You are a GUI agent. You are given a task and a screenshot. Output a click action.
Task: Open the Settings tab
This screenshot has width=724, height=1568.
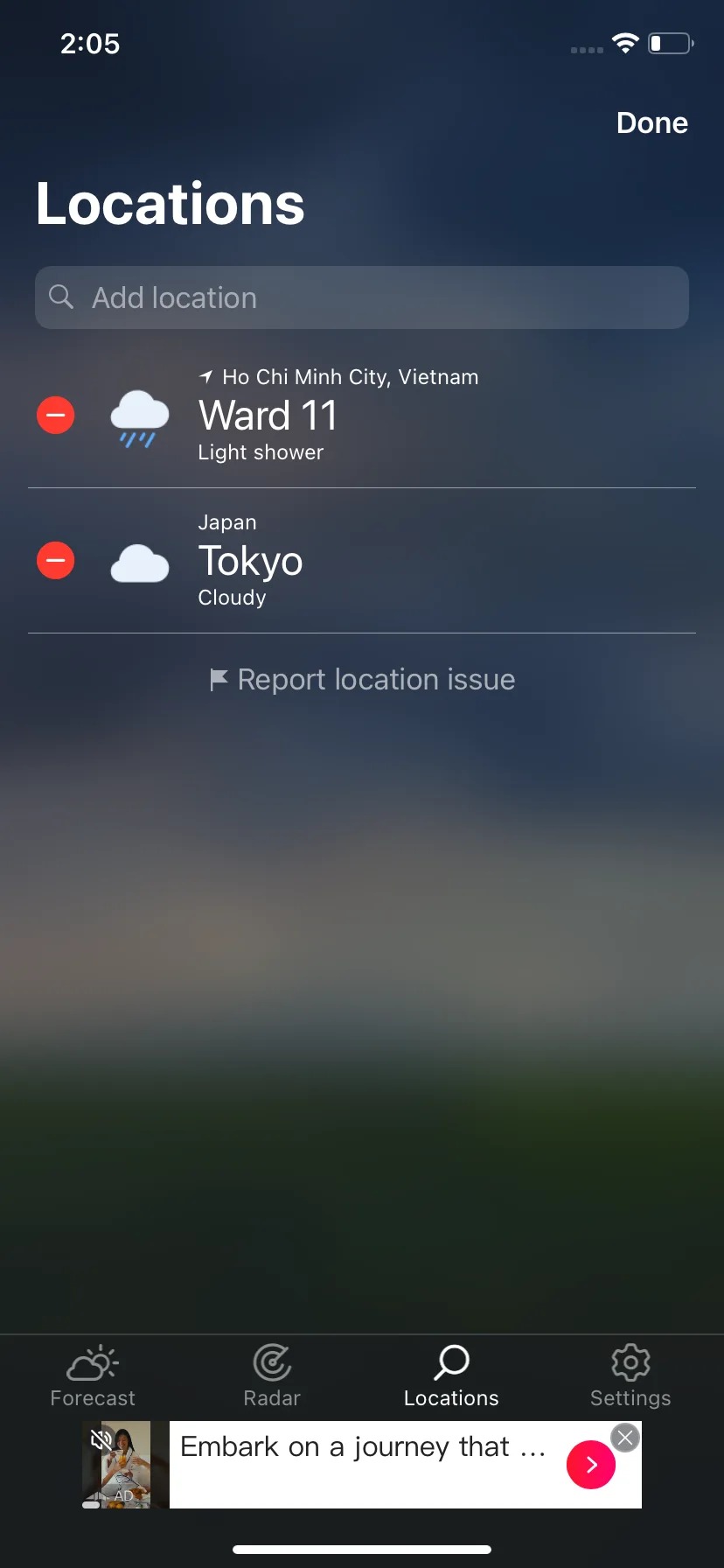click(x=630, y=1375)
